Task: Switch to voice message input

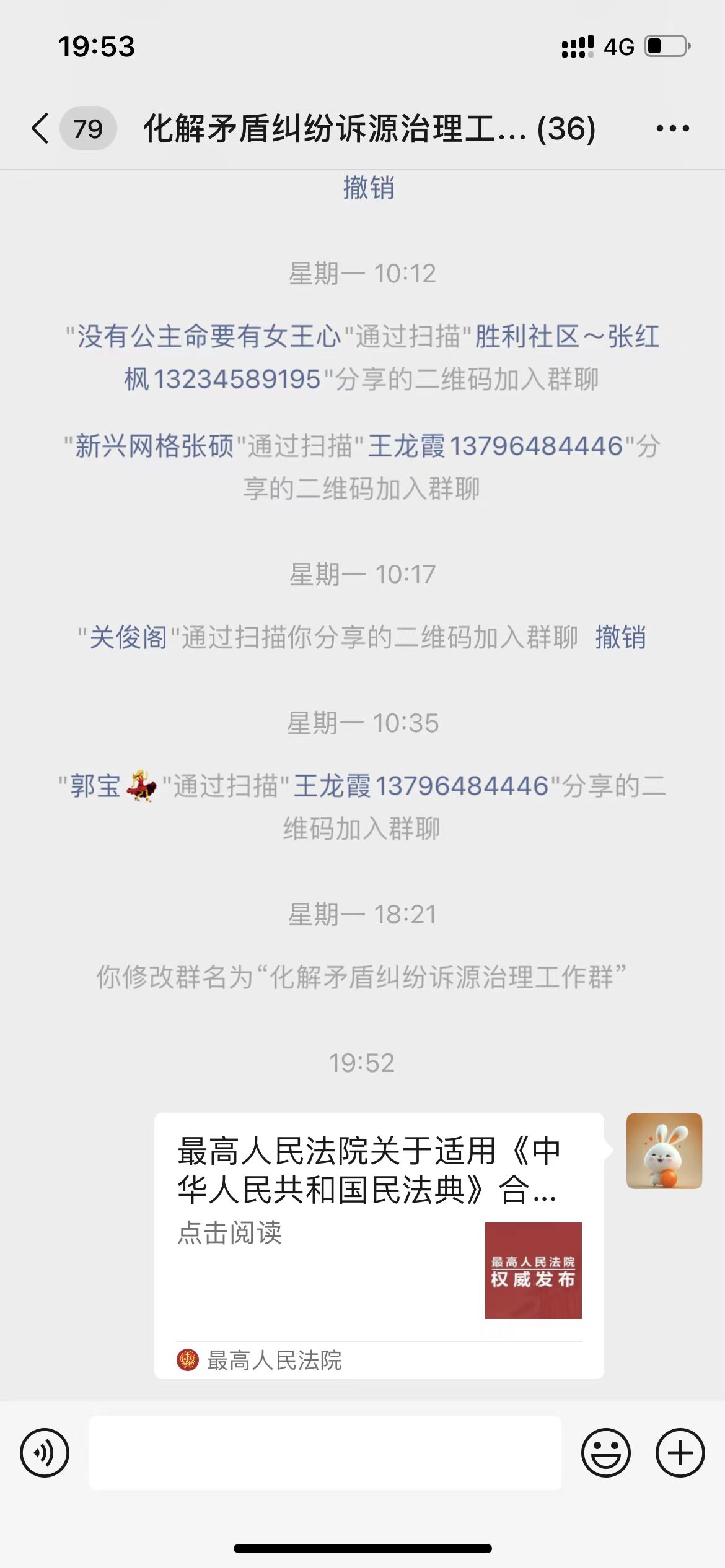Action: 45,1453
